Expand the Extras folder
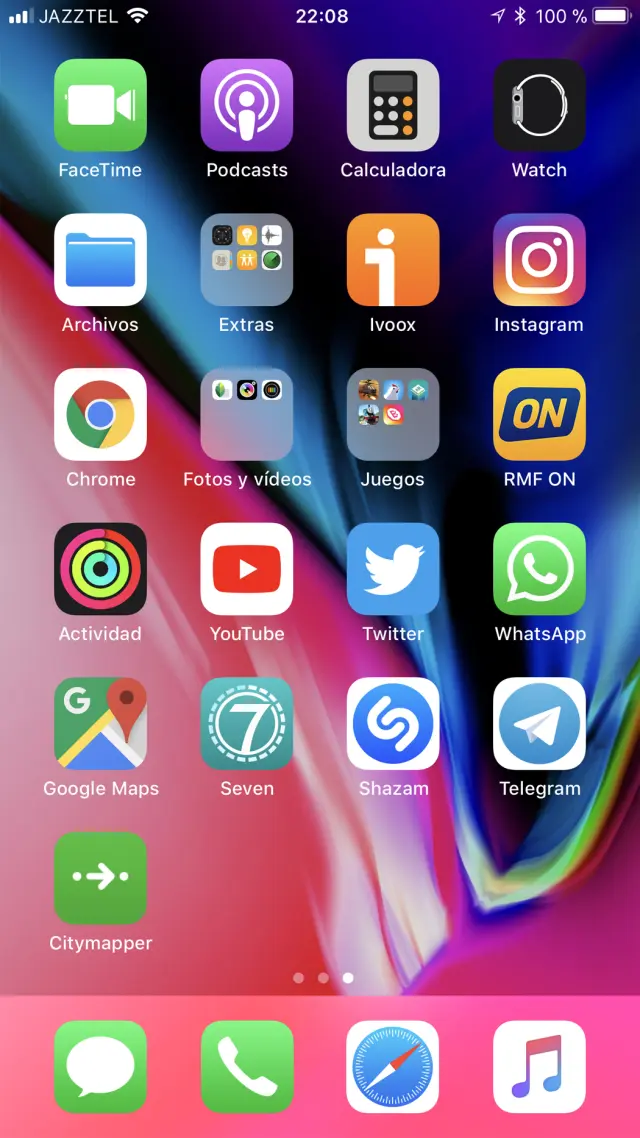The width and height of the screenshot is (640, 1138). click(247, 260)
